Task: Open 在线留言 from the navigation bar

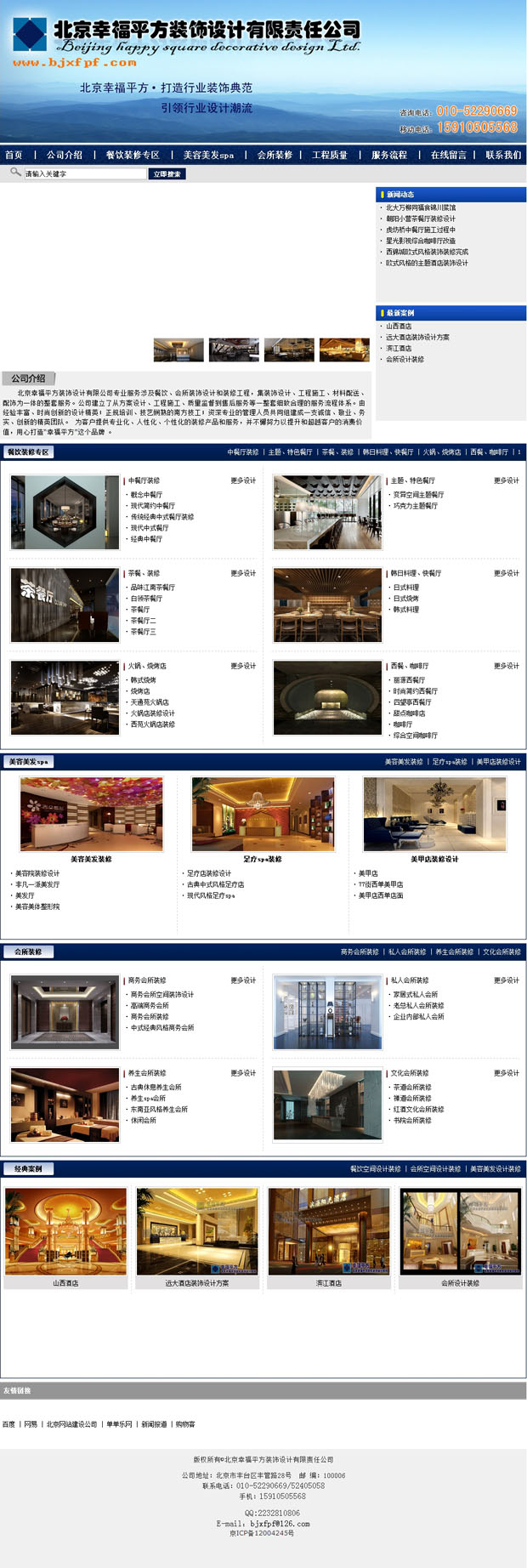Action: coord(448,155)
